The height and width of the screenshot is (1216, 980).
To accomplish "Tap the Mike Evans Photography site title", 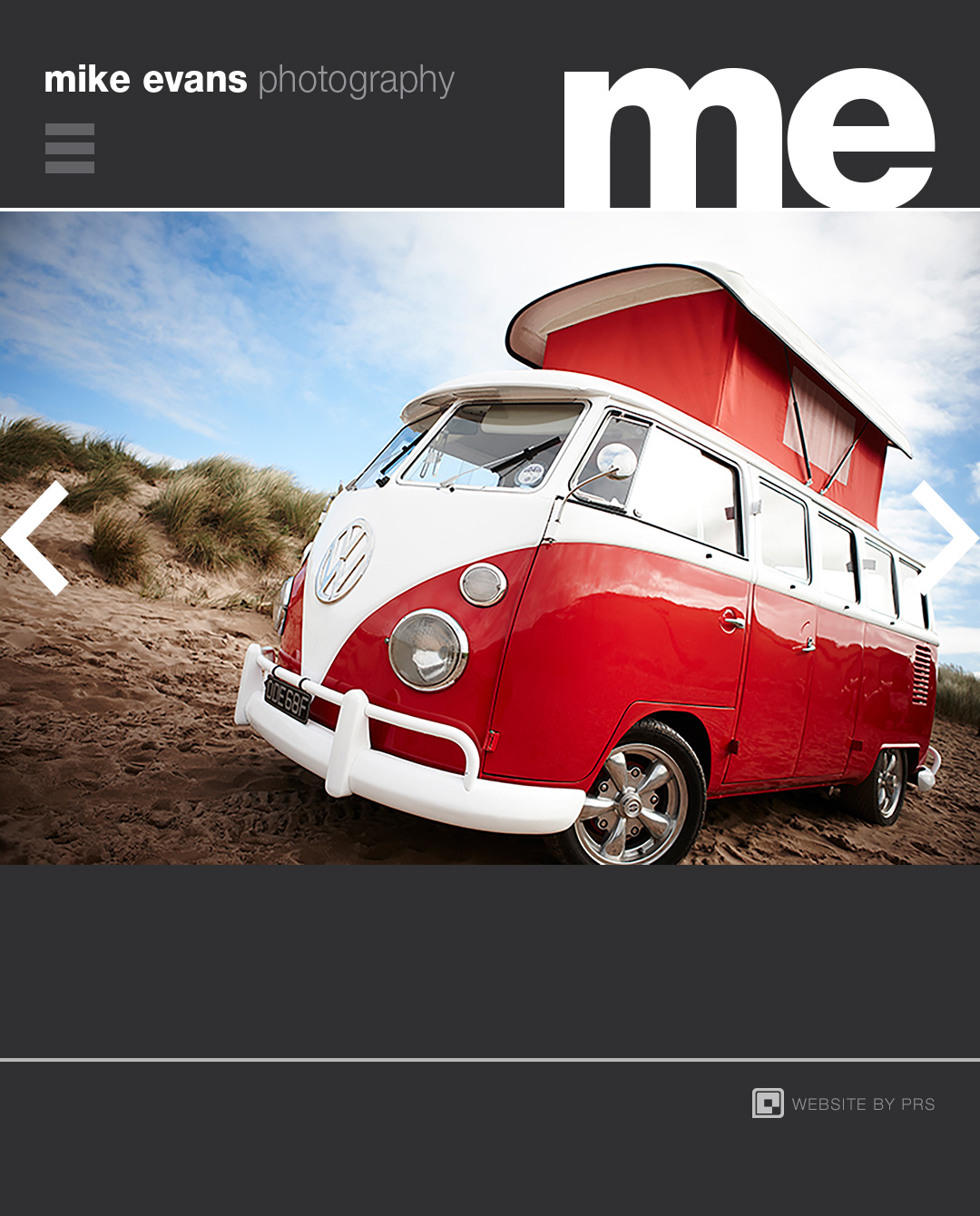I will 249,80.
